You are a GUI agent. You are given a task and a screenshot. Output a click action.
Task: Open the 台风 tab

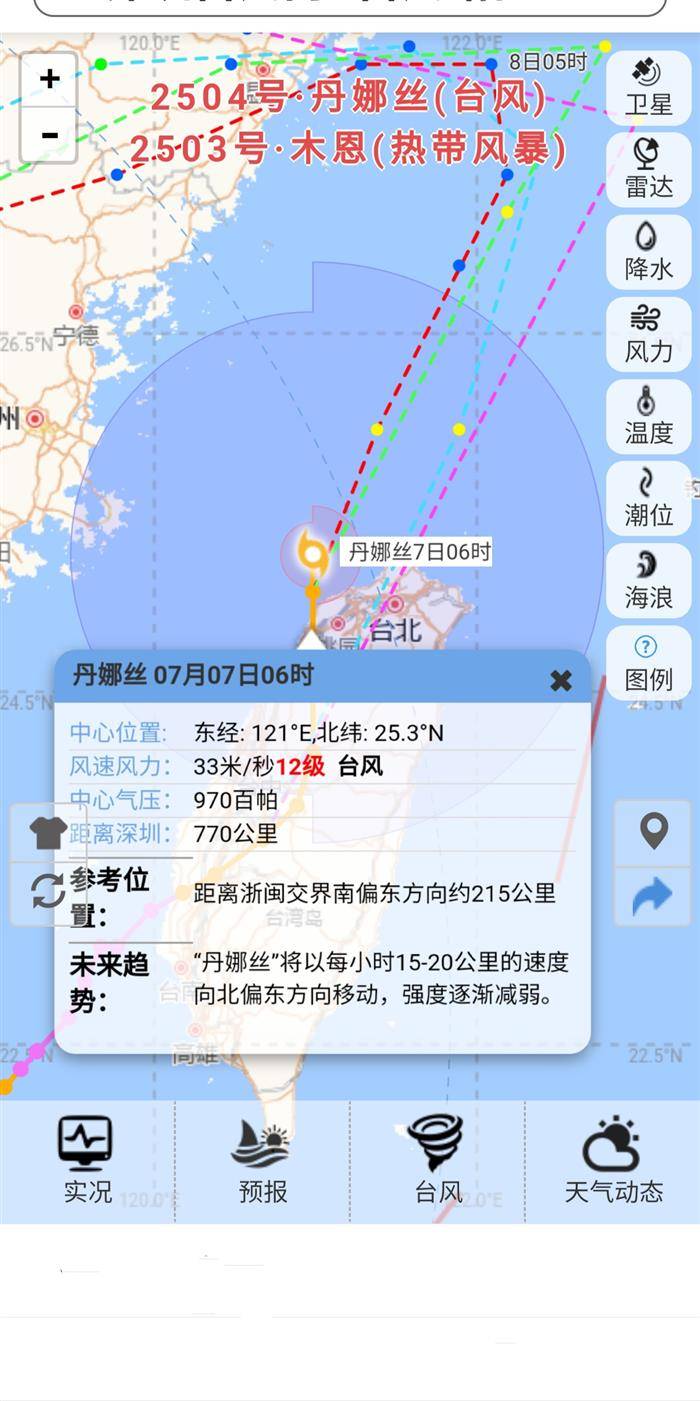pyautogui.click(x=437, y=1160)
